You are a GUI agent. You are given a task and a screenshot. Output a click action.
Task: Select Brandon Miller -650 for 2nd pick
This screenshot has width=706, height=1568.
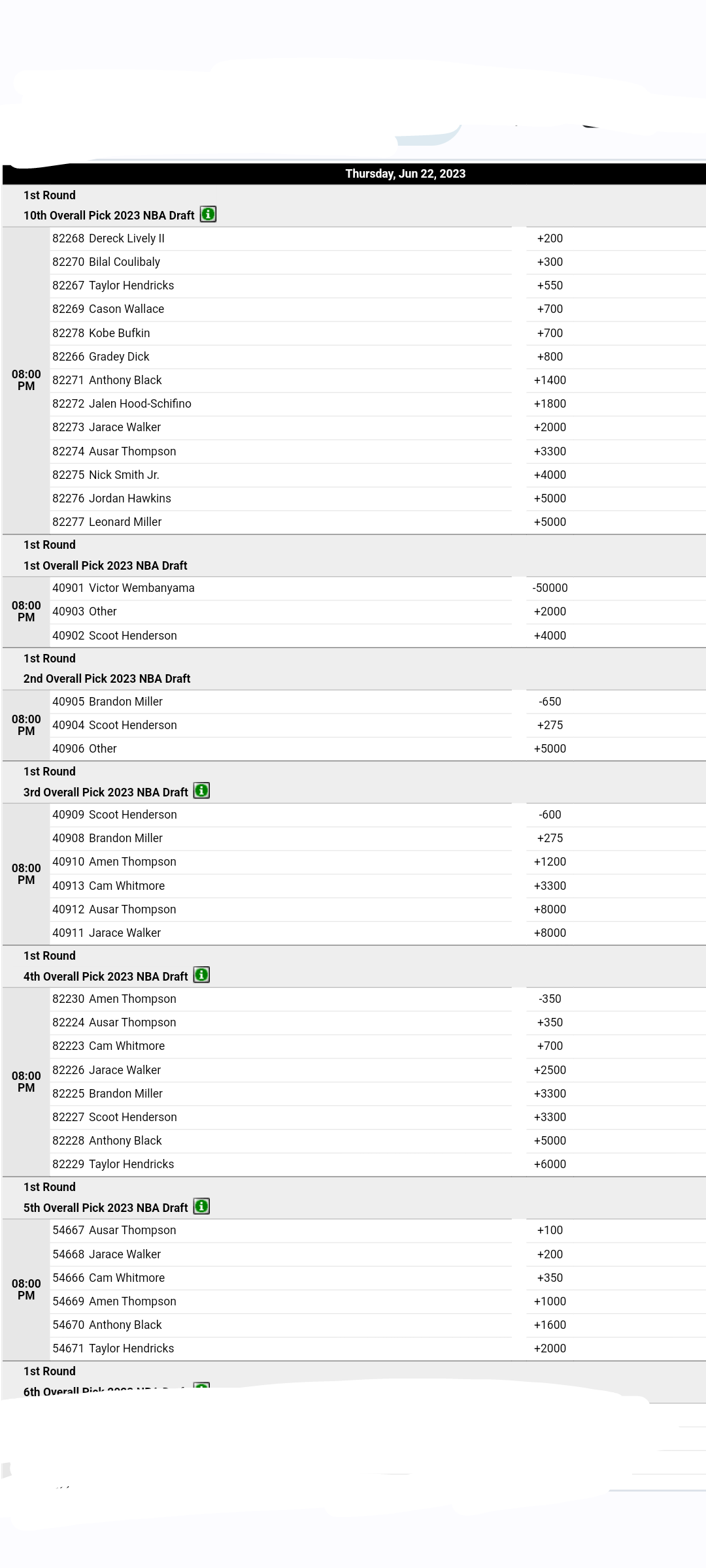click(549, 701)
